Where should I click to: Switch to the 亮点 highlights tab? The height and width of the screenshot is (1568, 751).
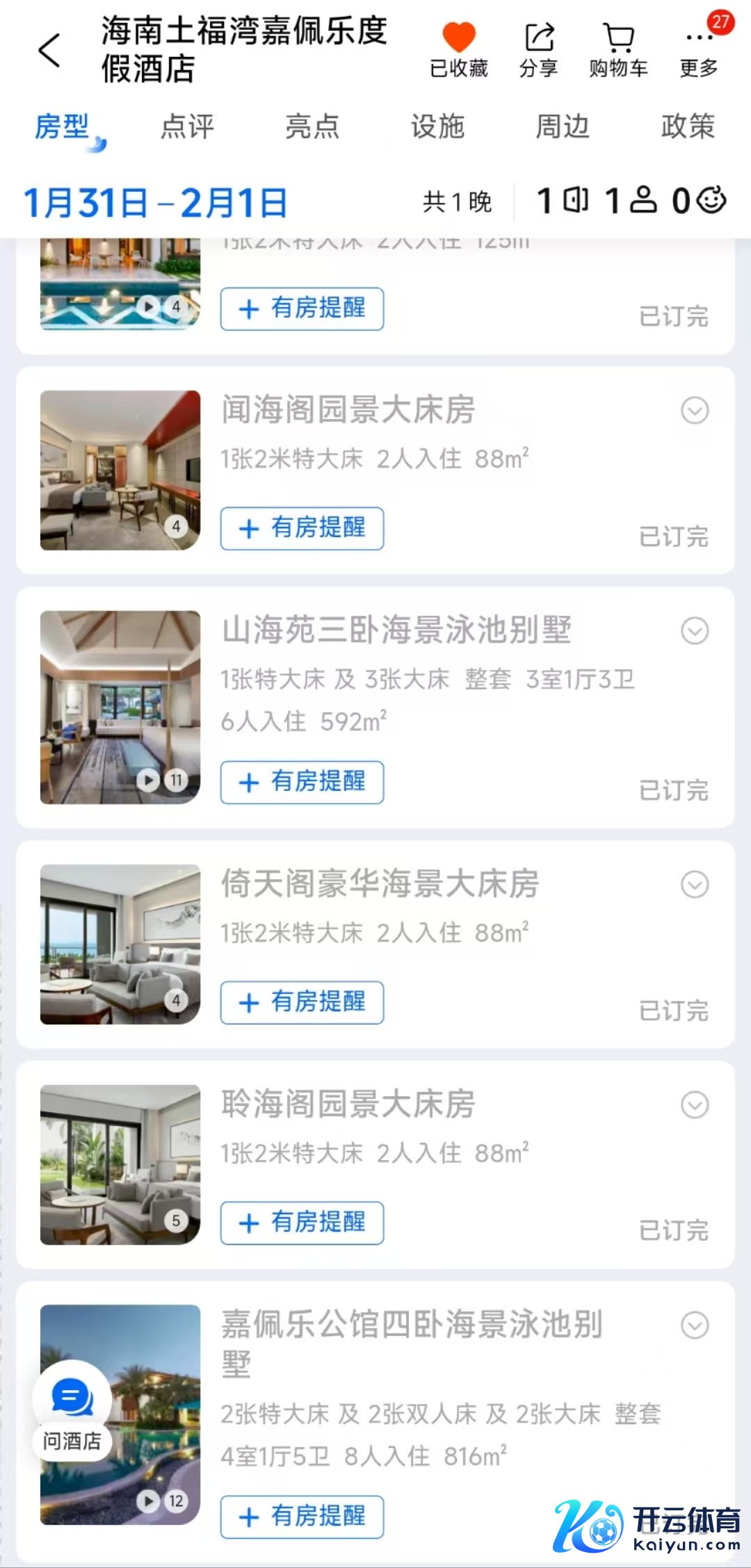312,126
